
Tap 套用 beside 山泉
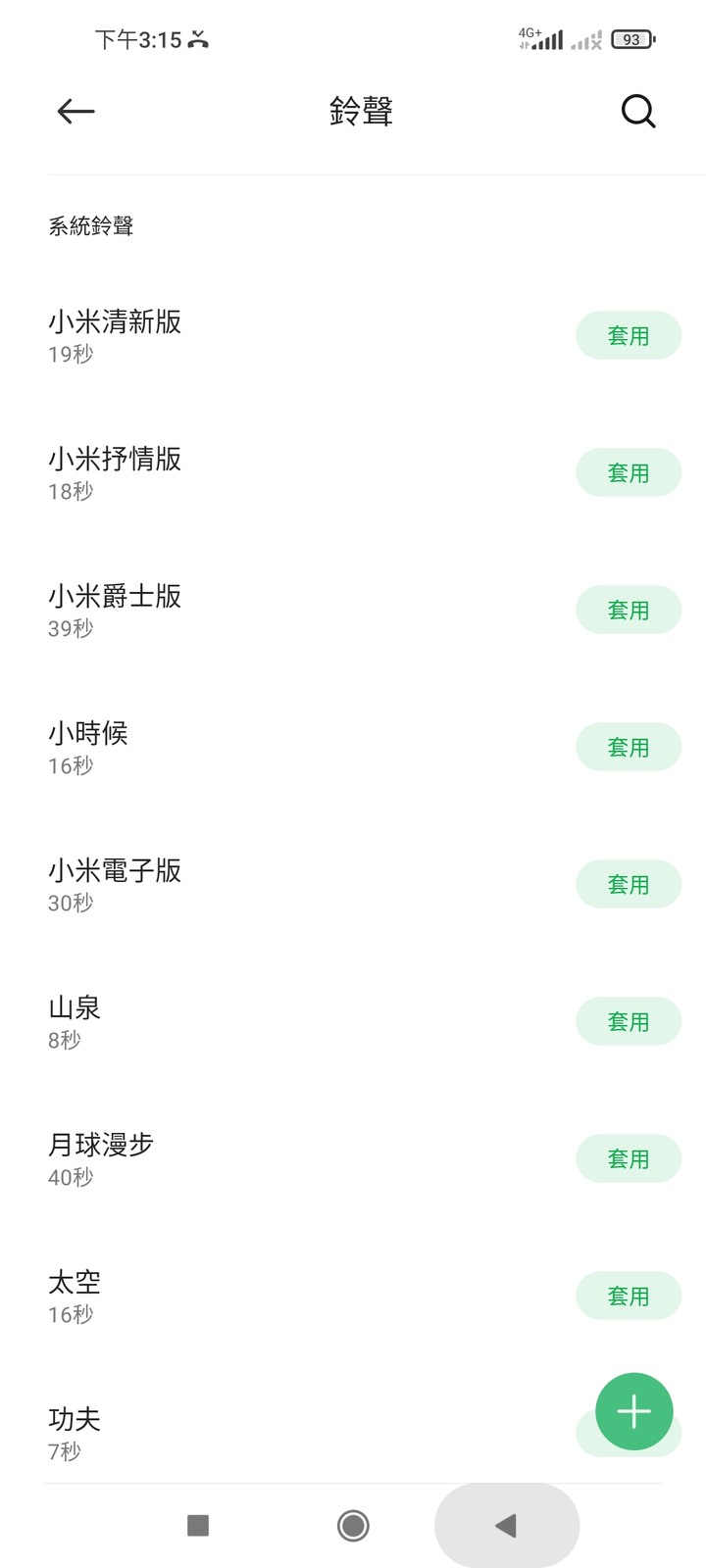pos(629,1022)
